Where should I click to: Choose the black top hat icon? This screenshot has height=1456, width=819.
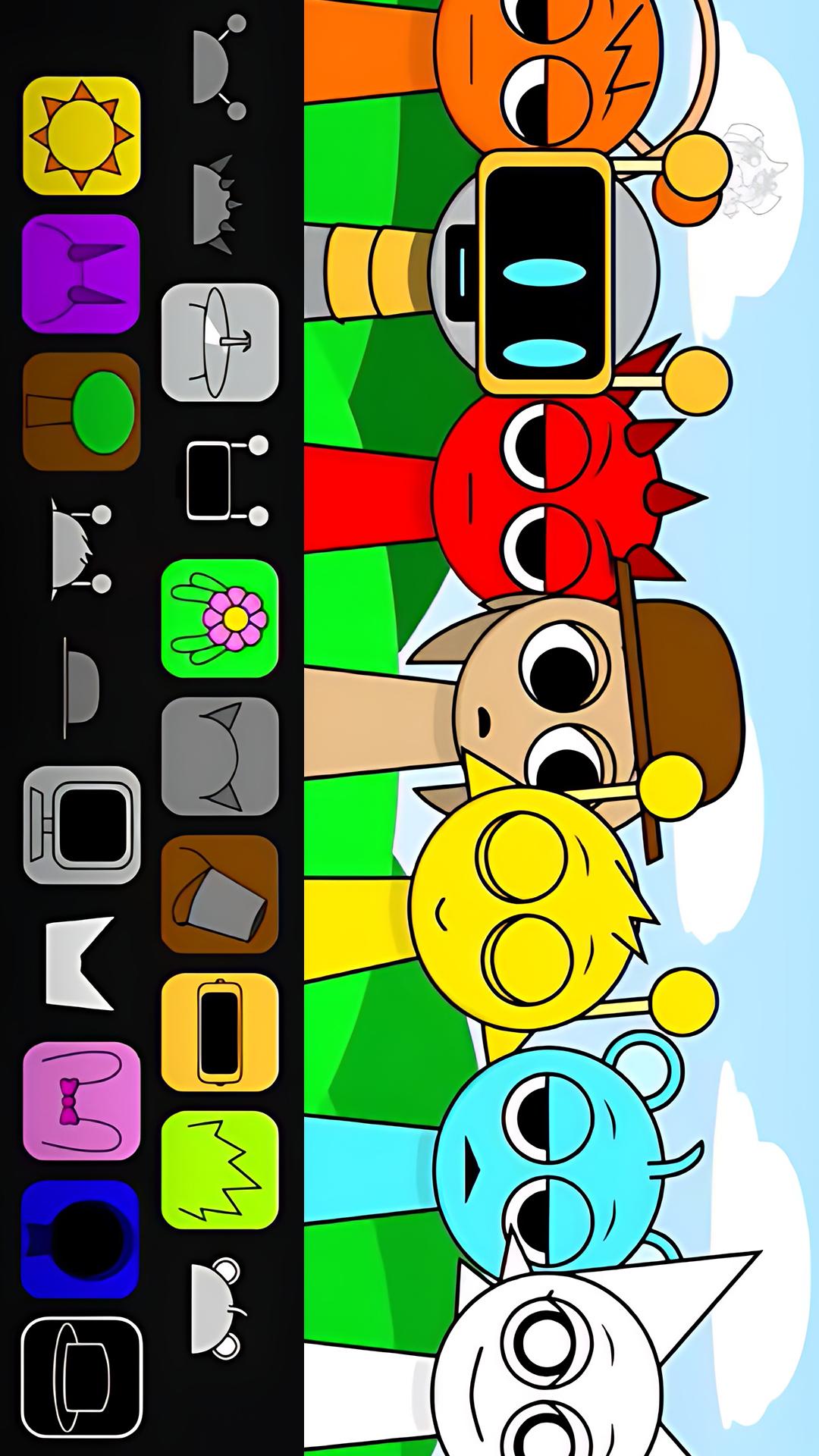[x=81, y=1377]
